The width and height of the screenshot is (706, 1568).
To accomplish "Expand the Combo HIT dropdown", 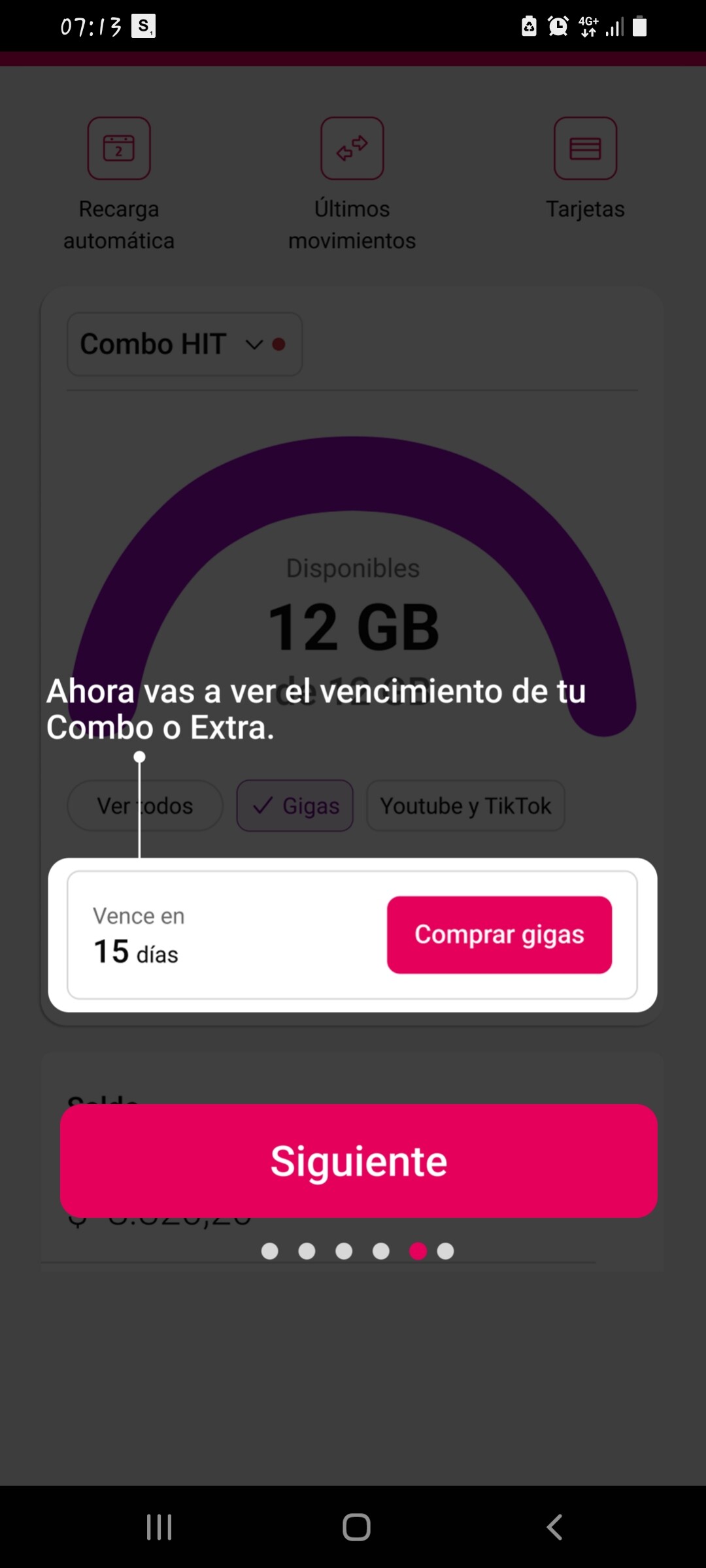I will (x=184, y=344).
